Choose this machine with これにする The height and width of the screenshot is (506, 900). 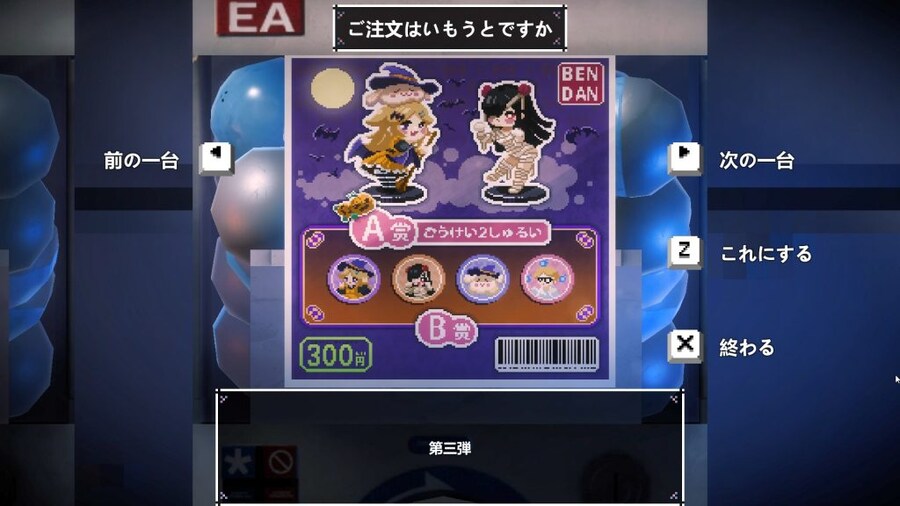pyautogui.click(x=685, y=252)
